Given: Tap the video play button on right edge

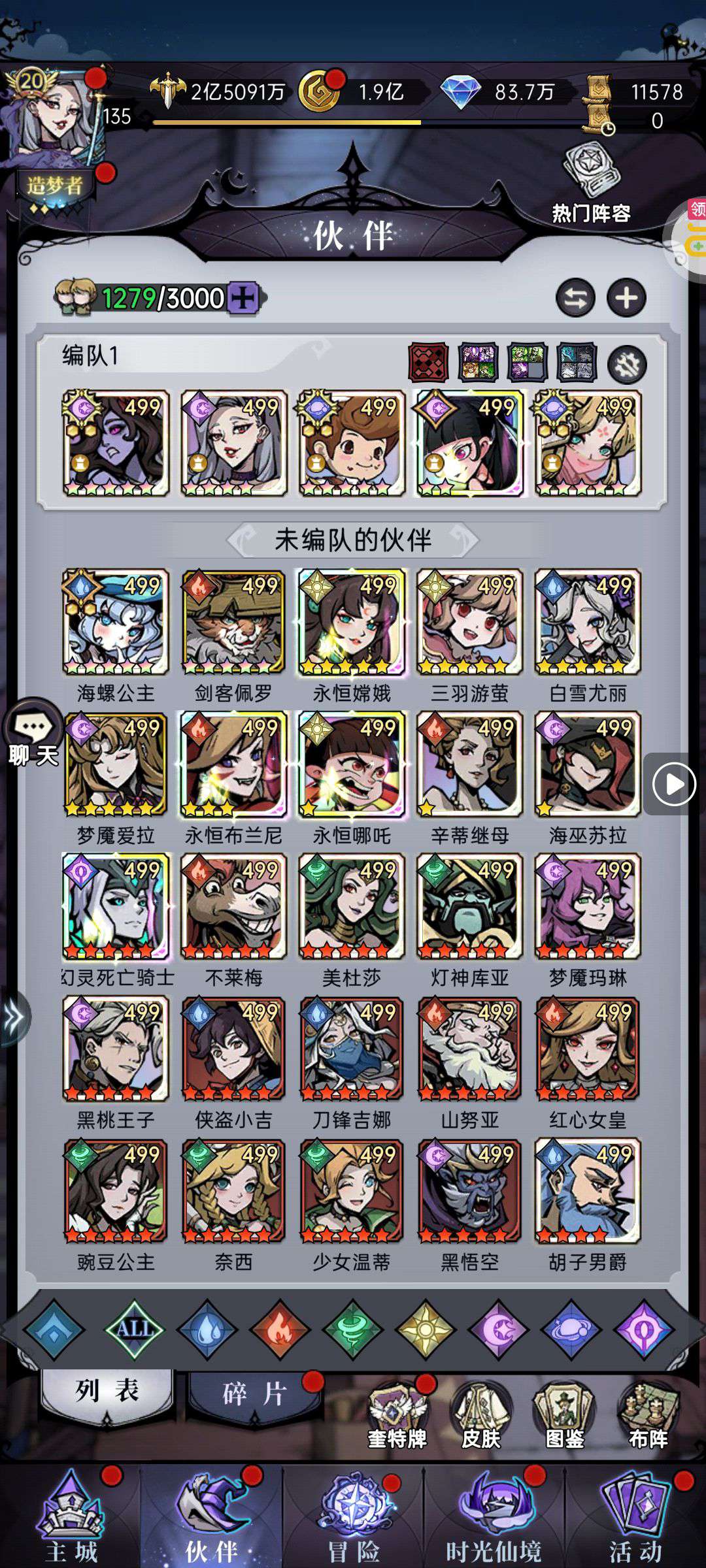Looking at the screenshot, I should tap(673, 783).
